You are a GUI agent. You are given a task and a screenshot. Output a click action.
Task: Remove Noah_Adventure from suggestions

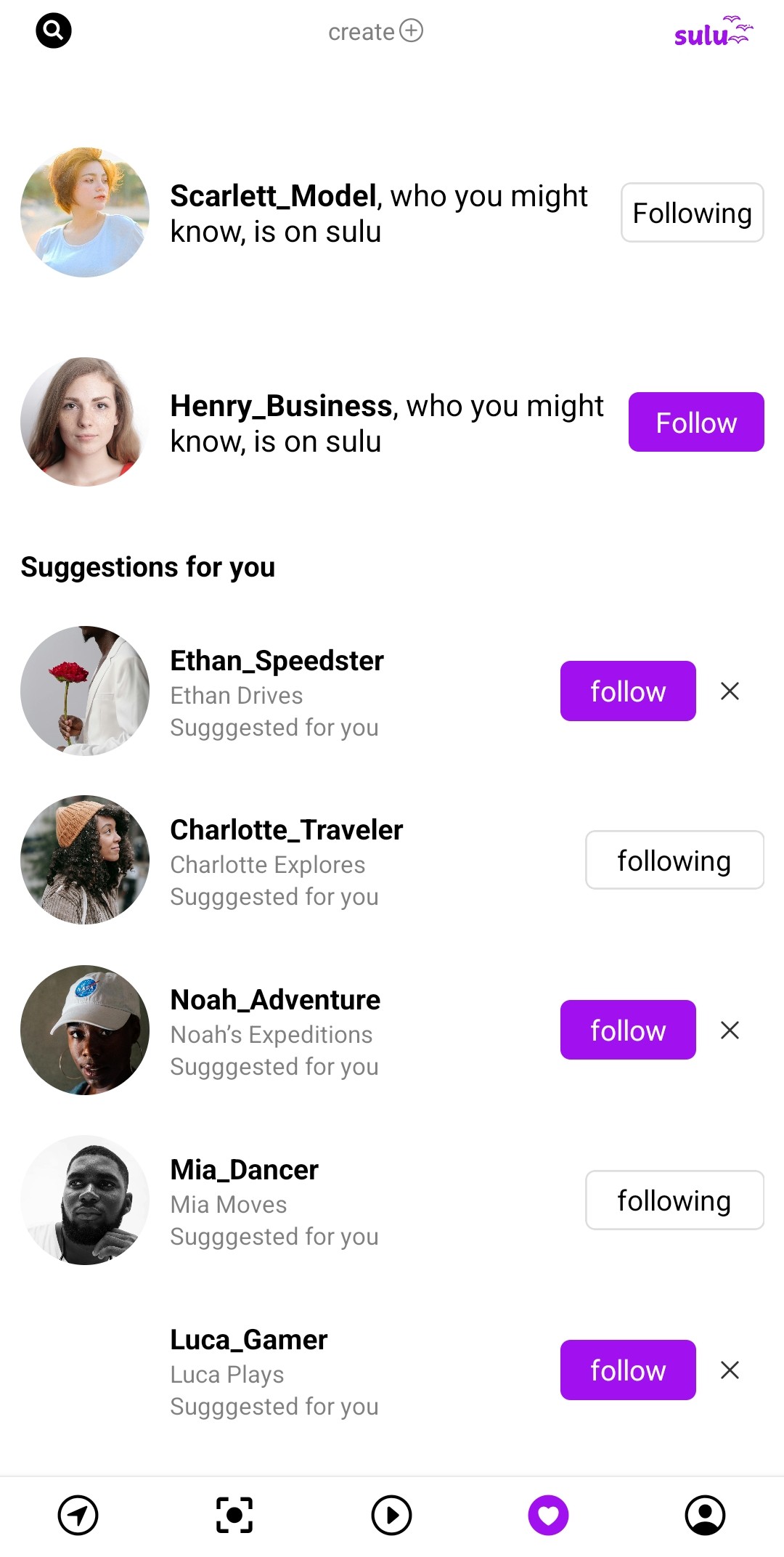click(x=730, y=1030)
